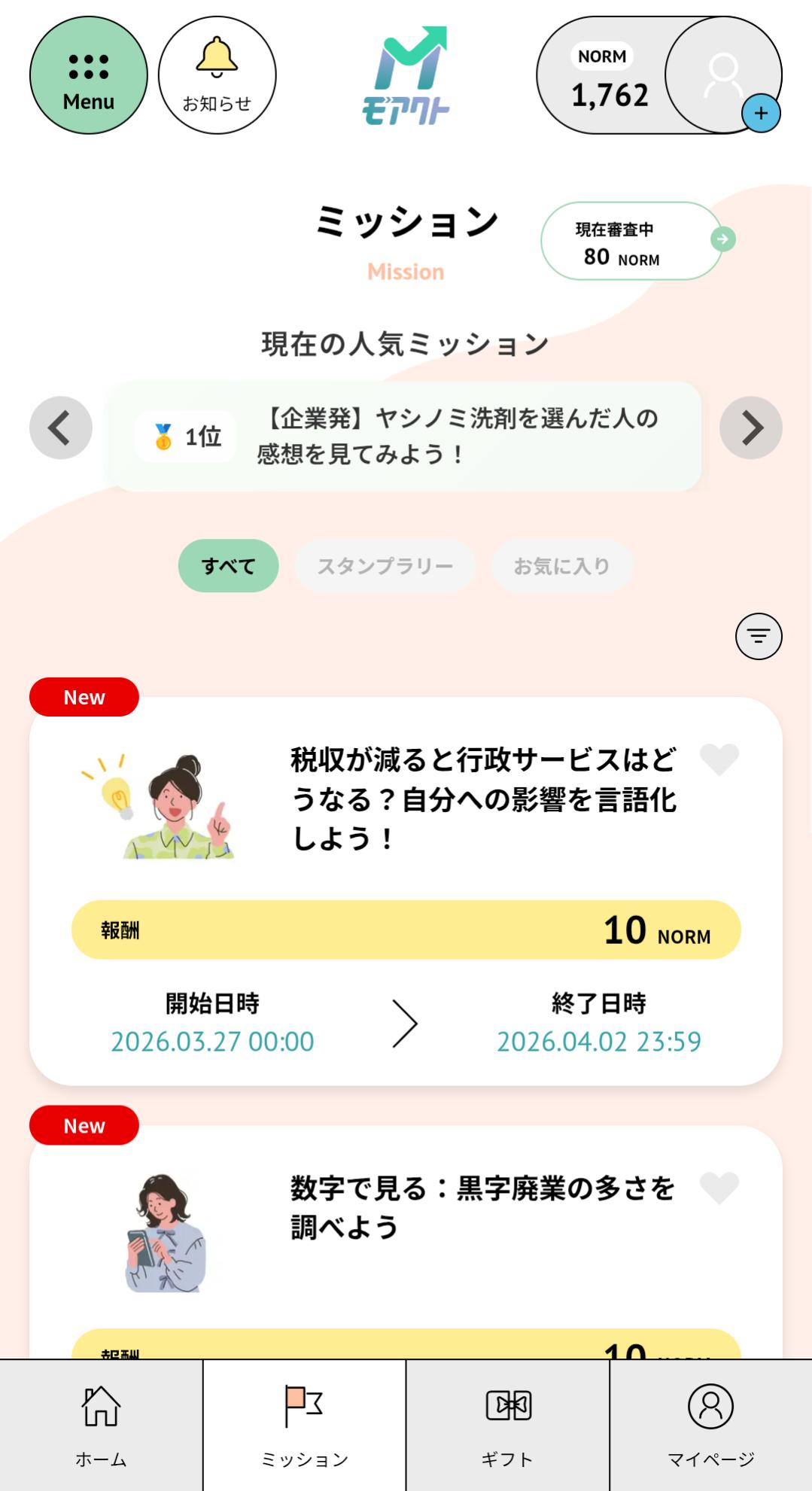Open the profile avatar with plus badge
This screenshot has width=812, height=1491.
pyautogui.click(x=724, y=75)
